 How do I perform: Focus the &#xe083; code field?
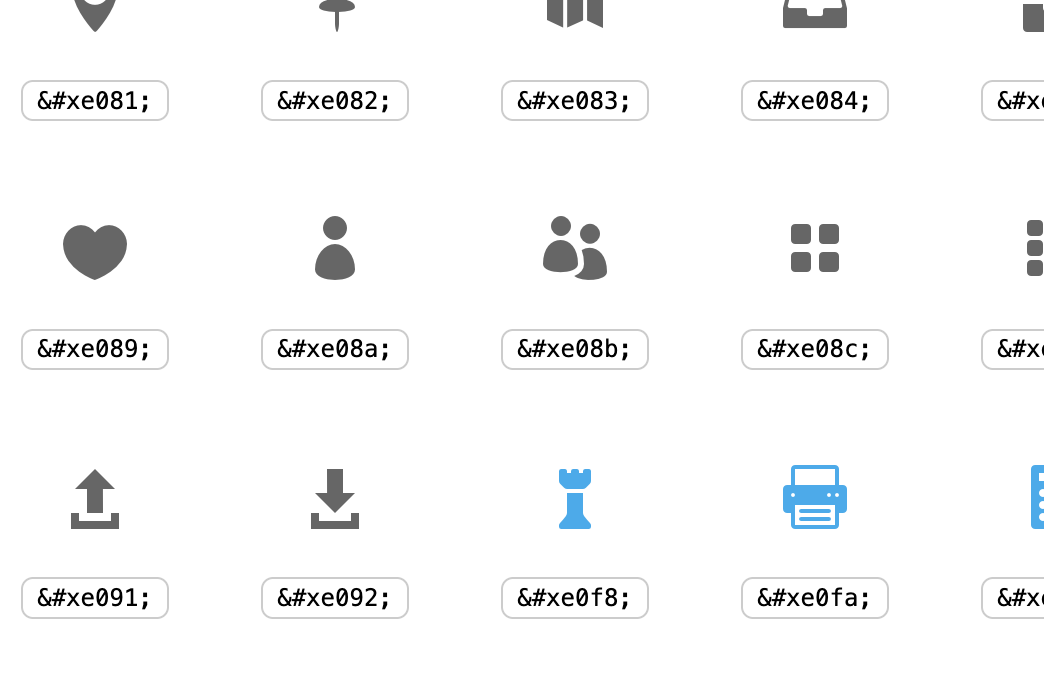coord(575,101)
